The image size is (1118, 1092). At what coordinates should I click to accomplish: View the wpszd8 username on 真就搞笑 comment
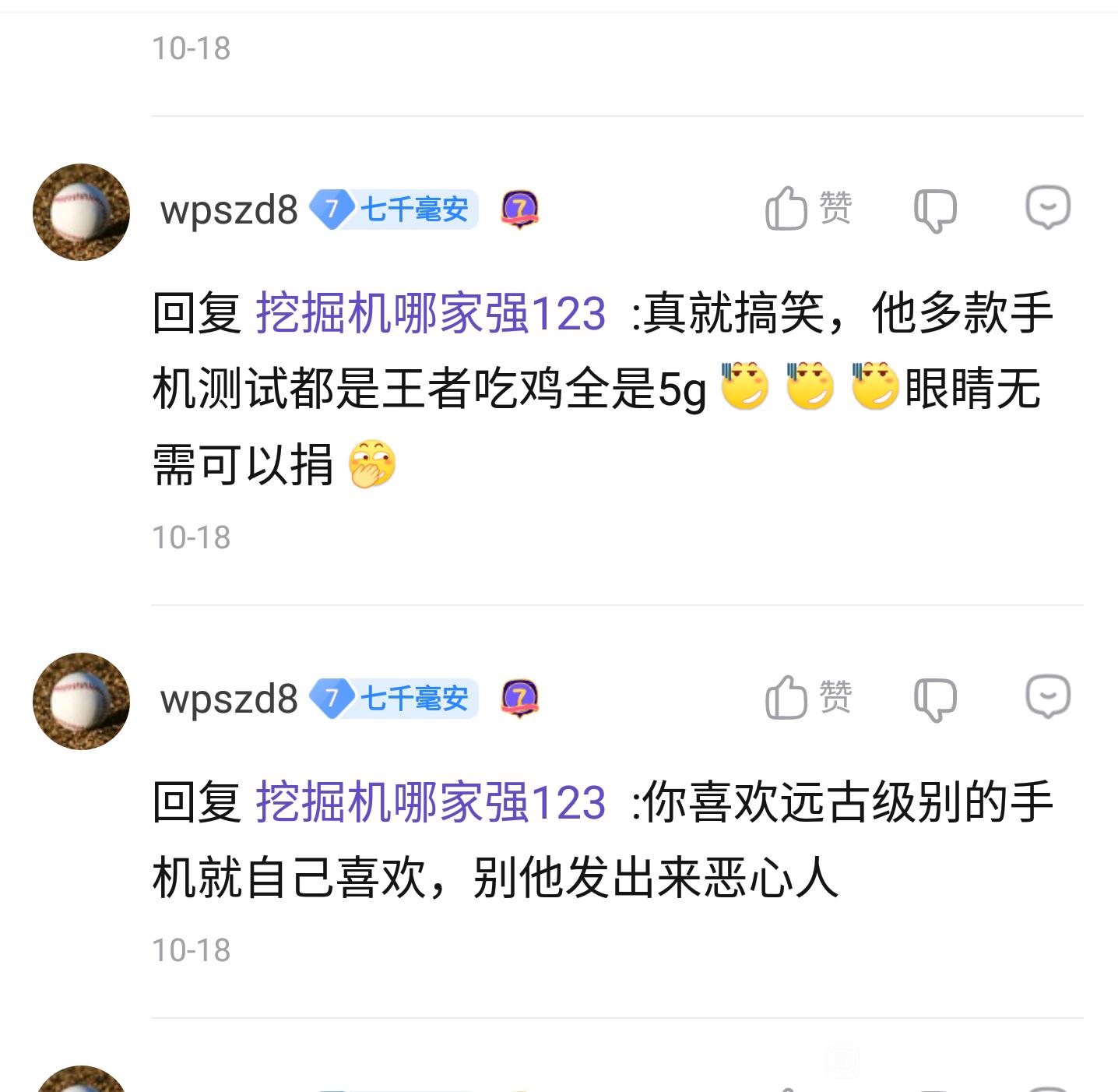(229, 210)
